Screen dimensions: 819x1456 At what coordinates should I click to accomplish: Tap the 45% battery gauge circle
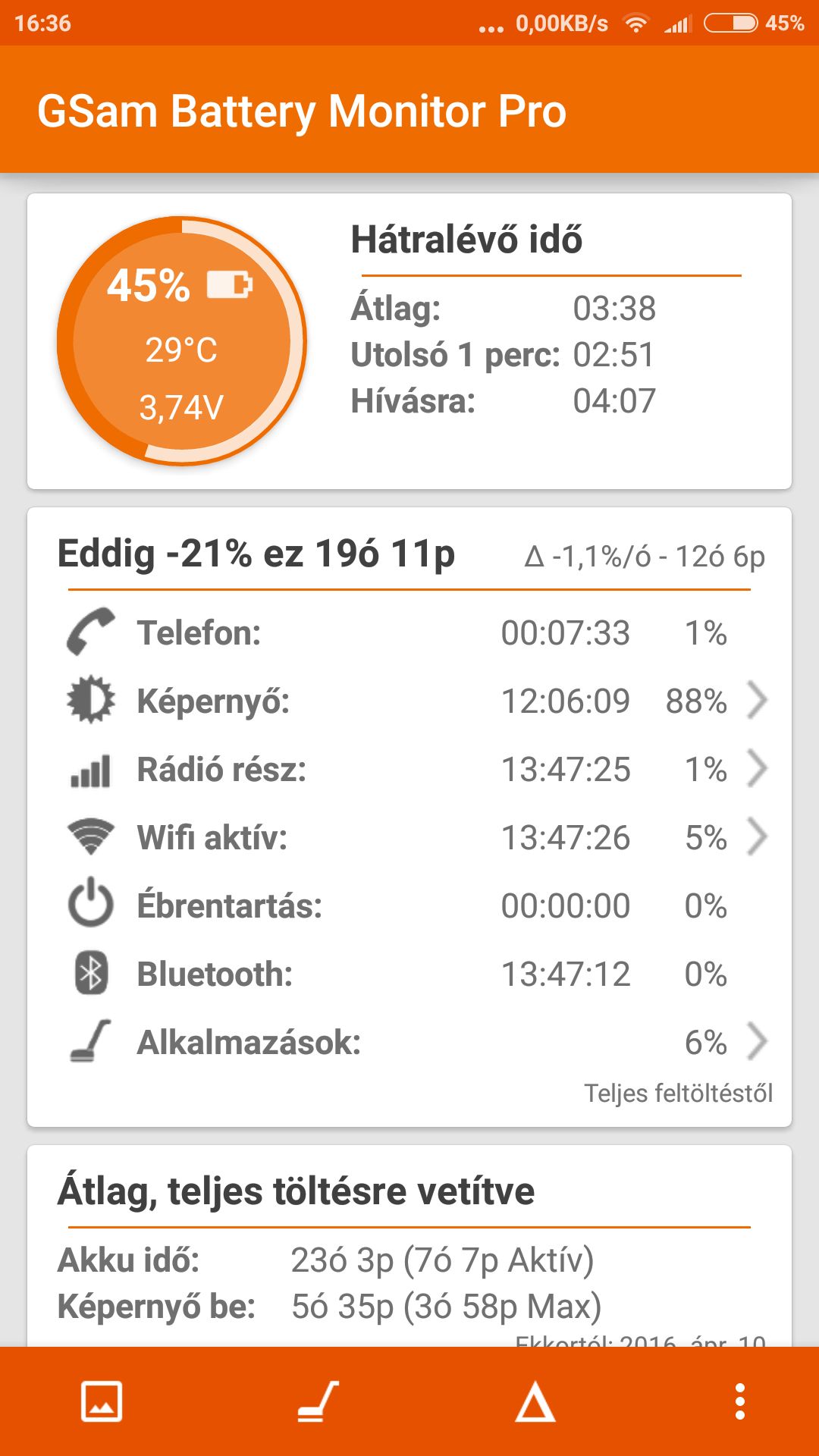[x=181, y=341]
